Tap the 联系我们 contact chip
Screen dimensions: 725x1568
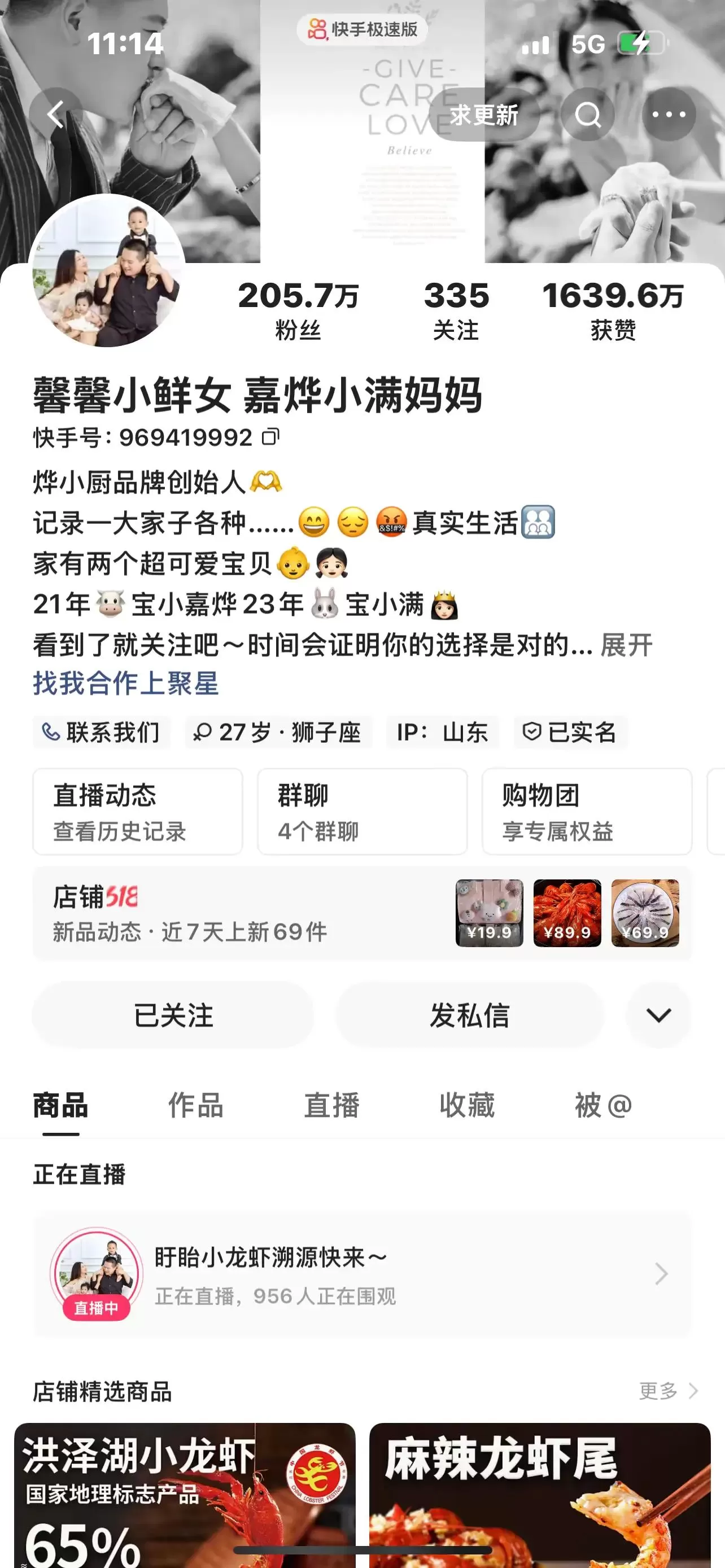pyautogui.click(x=102, y=732)
